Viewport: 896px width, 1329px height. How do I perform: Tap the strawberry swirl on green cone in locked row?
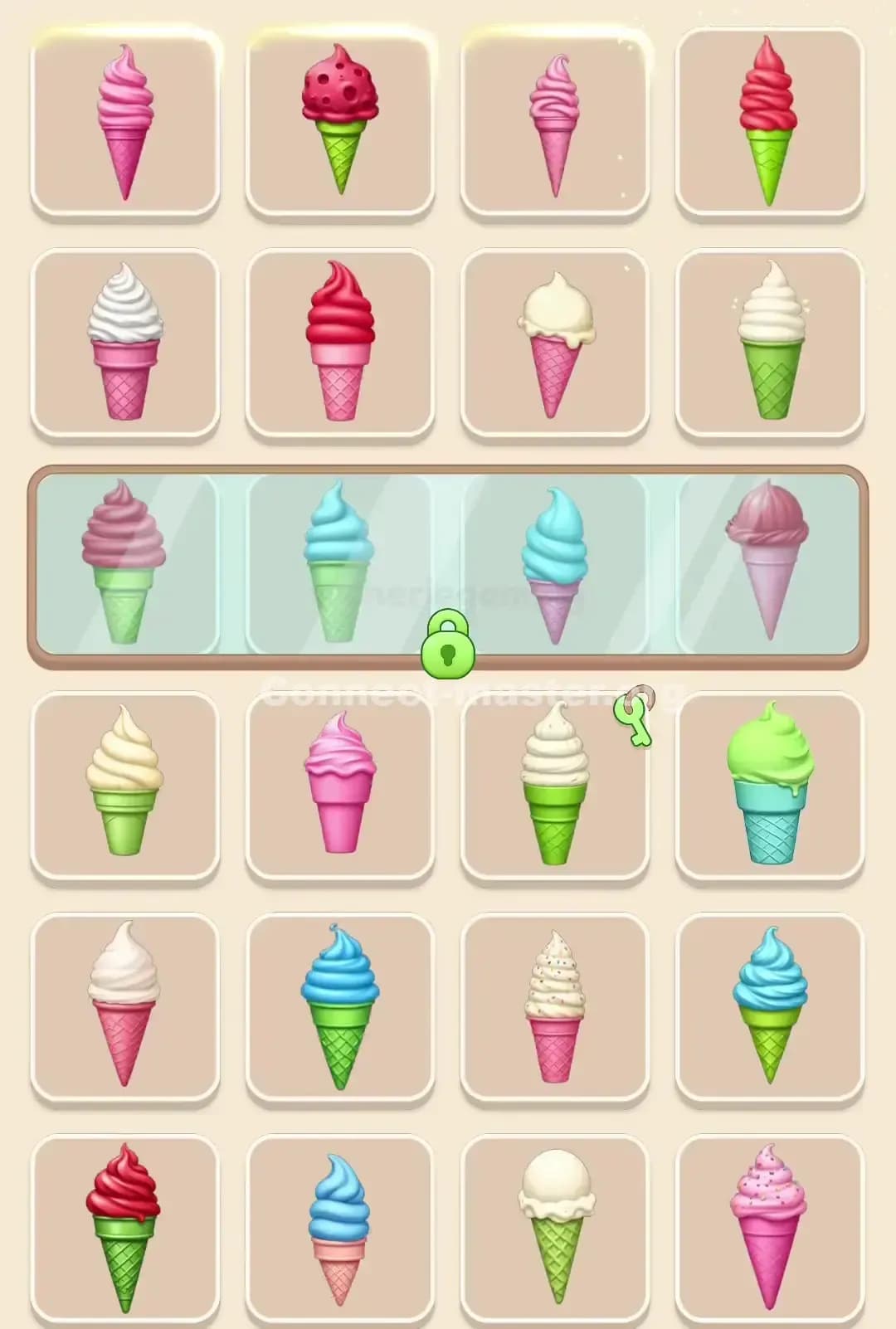click(x=123, y=564)
